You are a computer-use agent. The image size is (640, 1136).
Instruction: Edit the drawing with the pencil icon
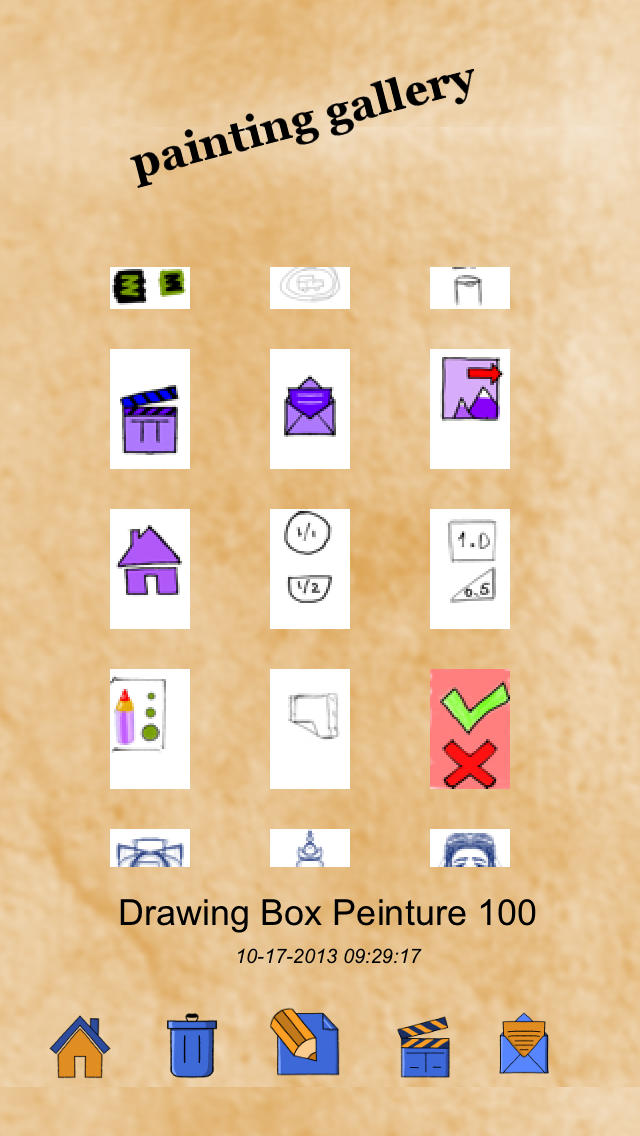coord(304,1042)
